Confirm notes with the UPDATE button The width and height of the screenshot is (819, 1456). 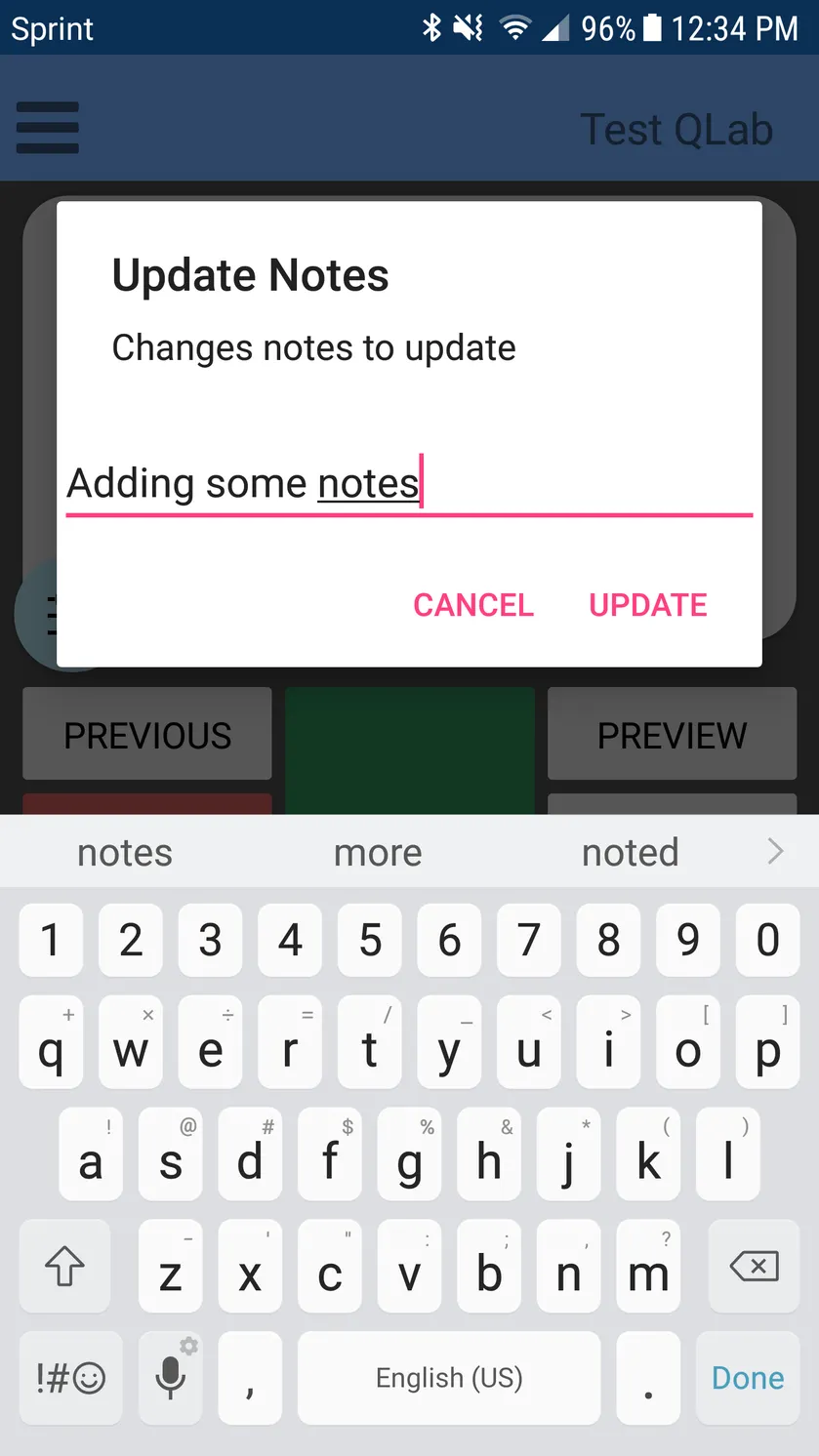pos(648,605)
